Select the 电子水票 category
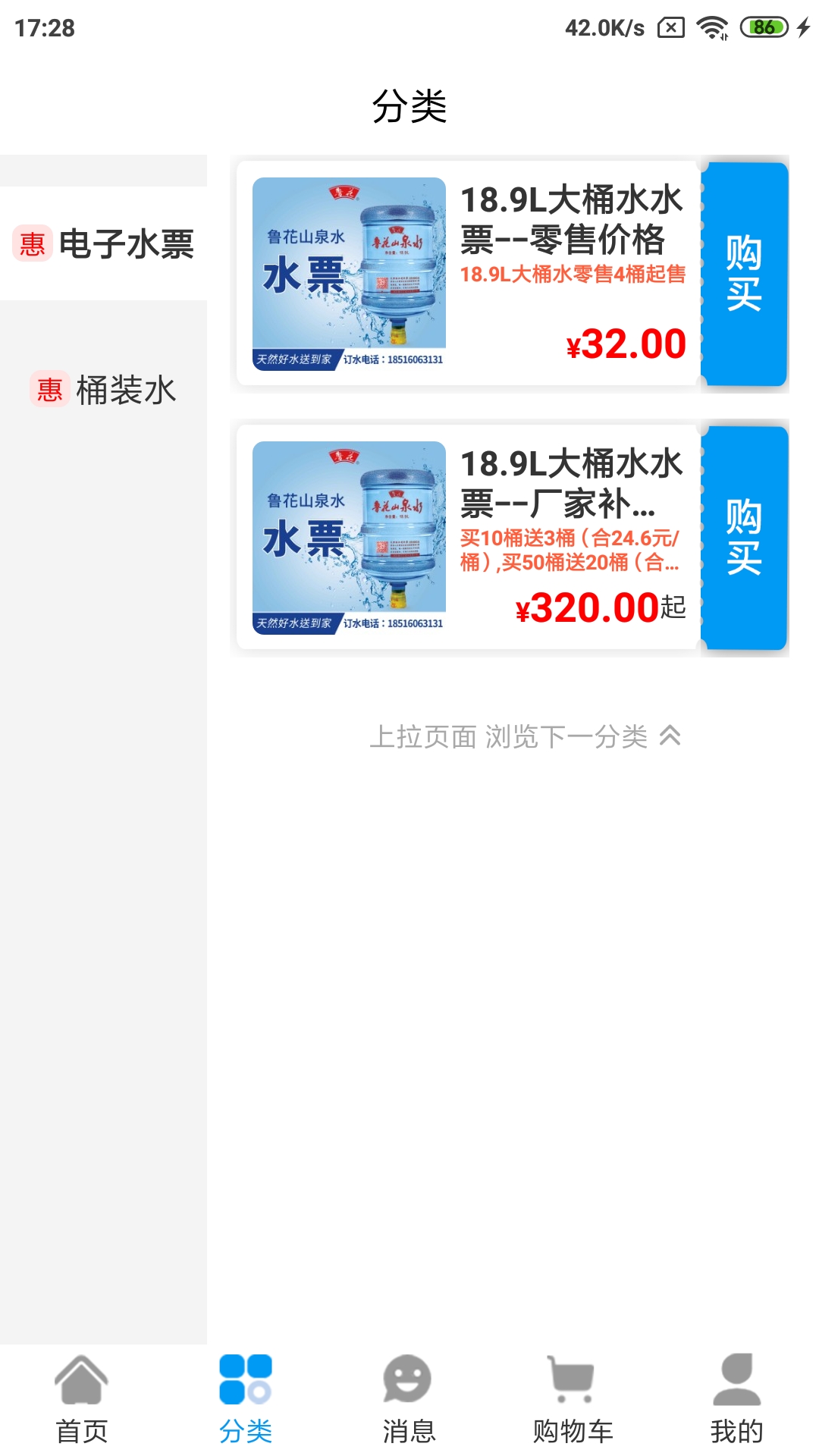Viewport: 819px width, 1456px height. coord(103,243)
